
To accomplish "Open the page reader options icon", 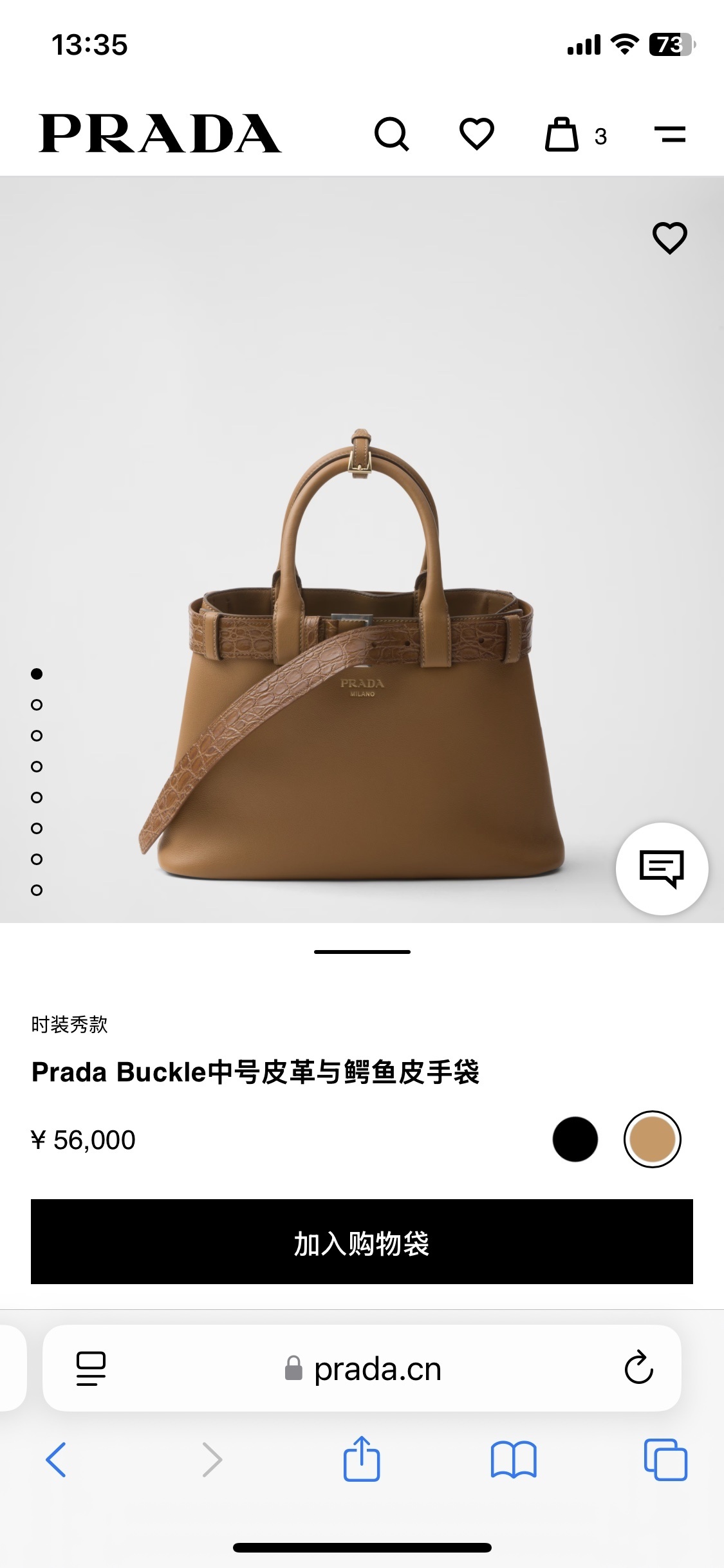I will point(91,1368).
